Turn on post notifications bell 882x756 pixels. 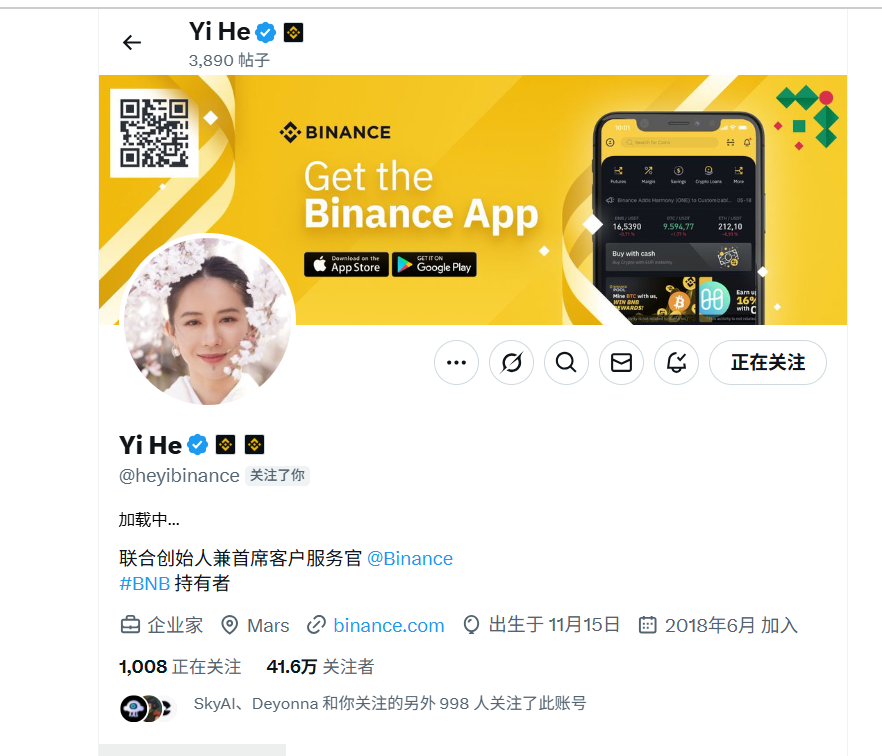point(676,363)
